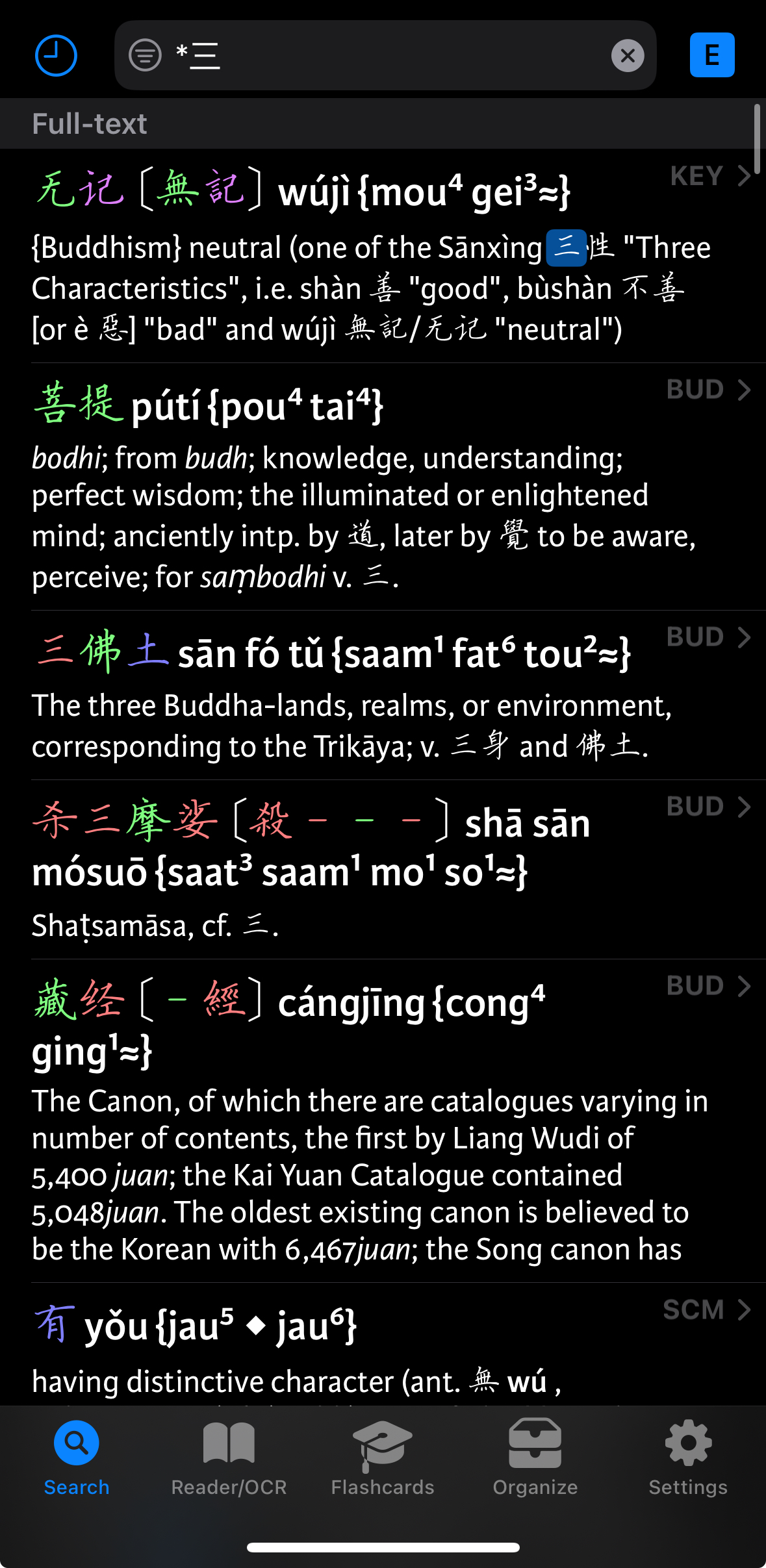Image resolution: width=766 pixels, height=1568 pixels.
Task: Open the search filter options icon
Action: click(x=145, y=55)
